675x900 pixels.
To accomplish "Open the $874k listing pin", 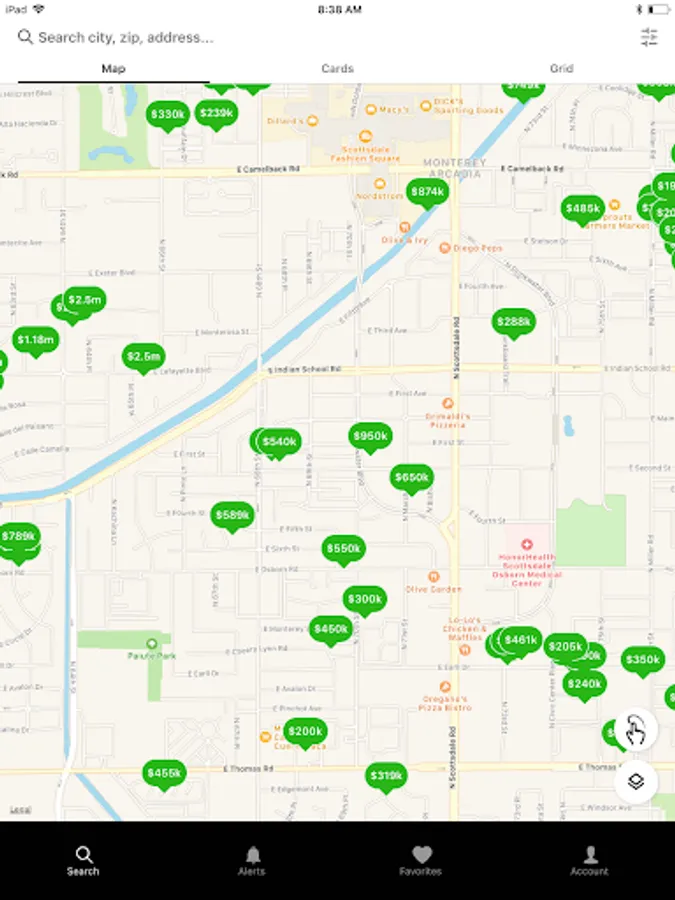I will (428, 192).
